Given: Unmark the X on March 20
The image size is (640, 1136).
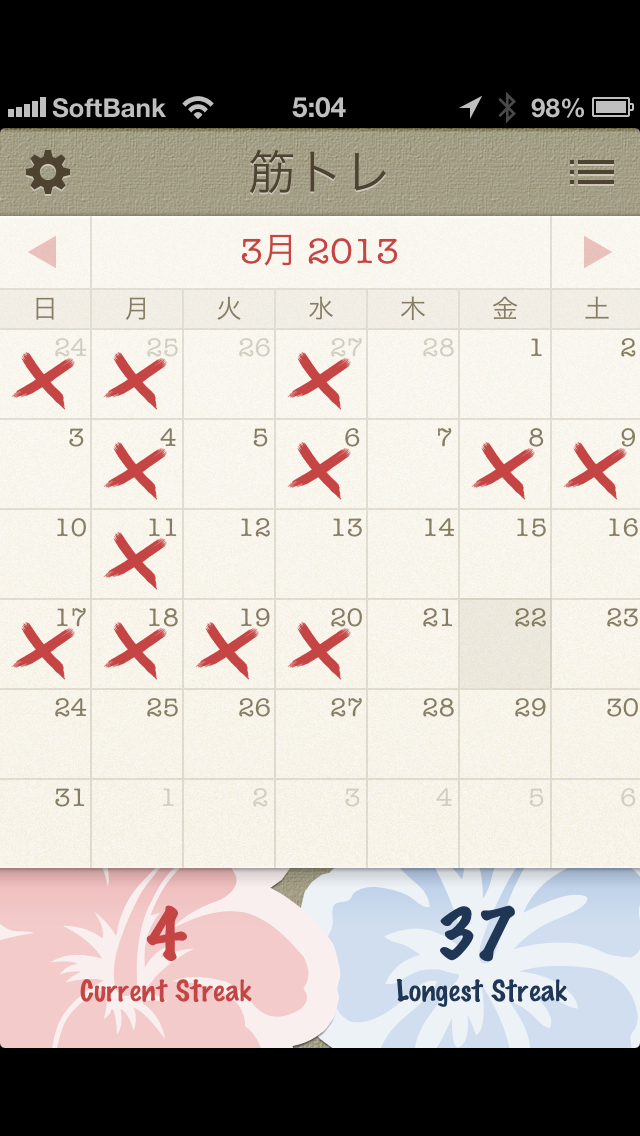Looking at the screenshot, I should coord(321,645).
